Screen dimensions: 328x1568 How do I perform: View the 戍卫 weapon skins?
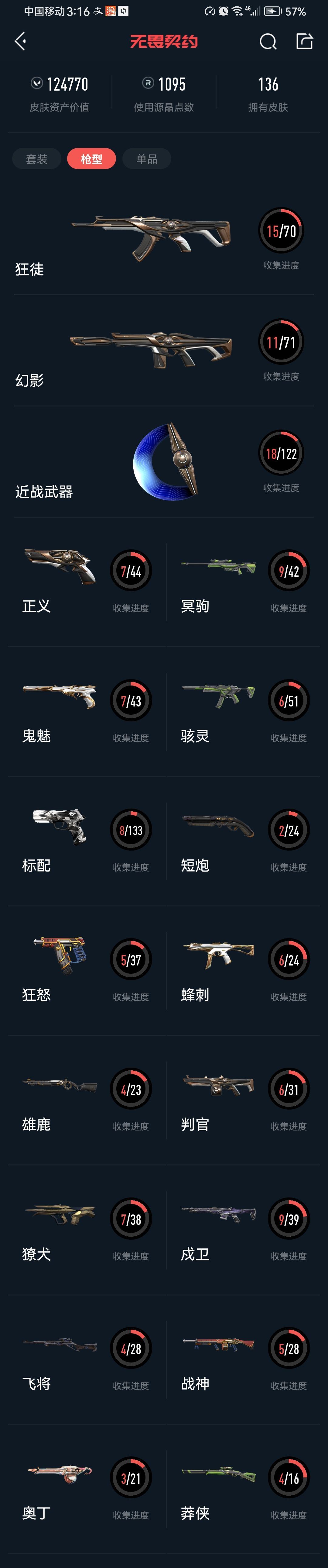(243, 1230)
